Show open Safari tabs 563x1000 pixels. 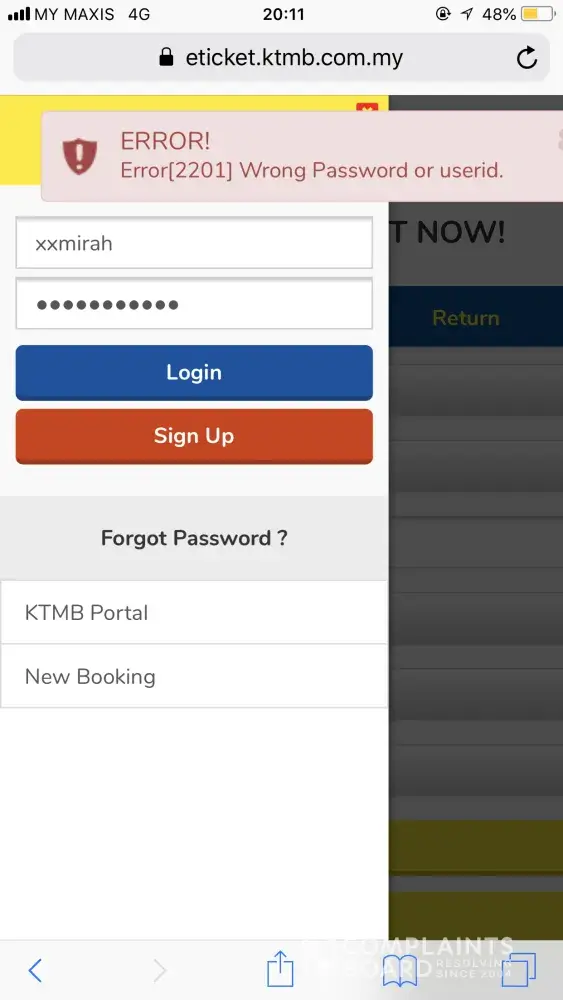coord(519,971)
